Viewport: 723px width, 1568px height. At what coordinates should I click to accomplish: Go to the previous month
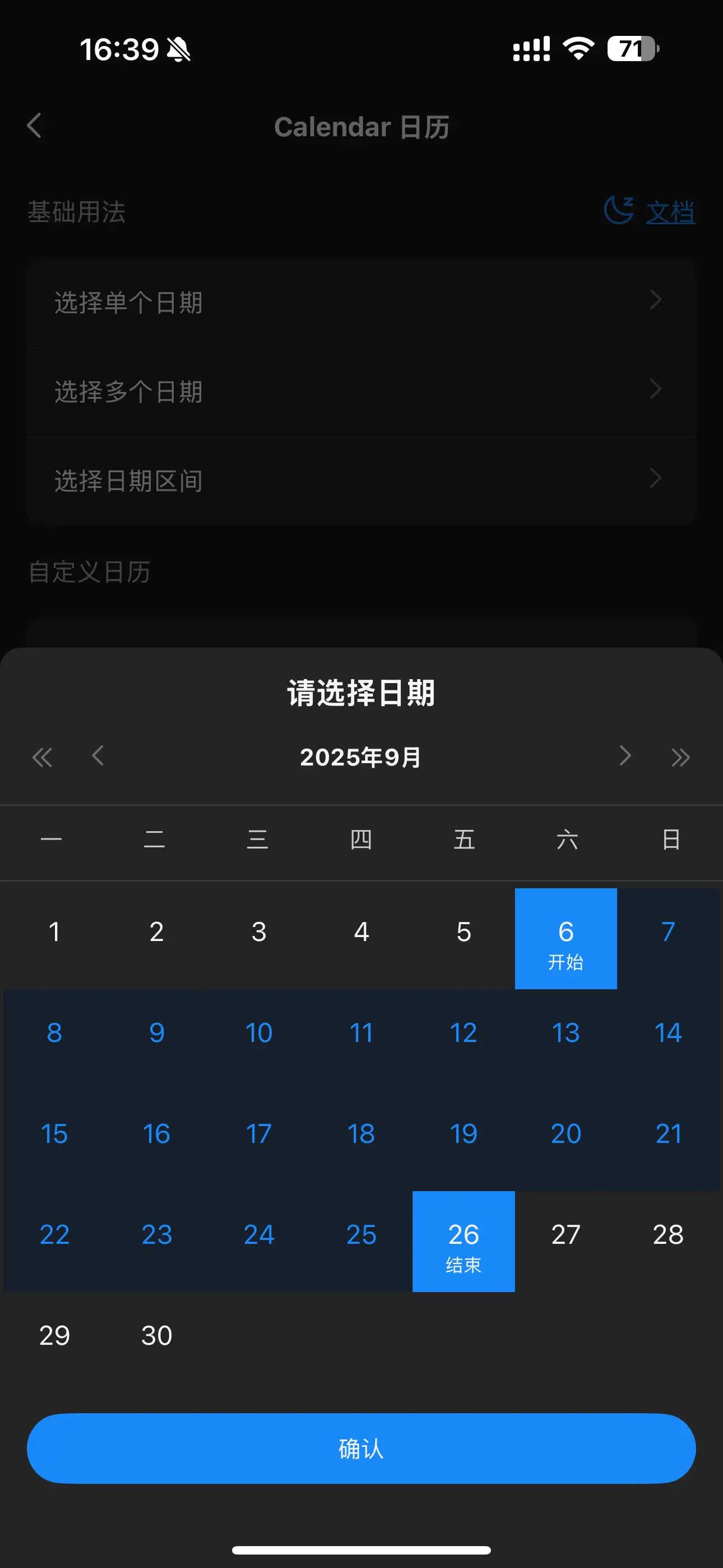[98, 756]
